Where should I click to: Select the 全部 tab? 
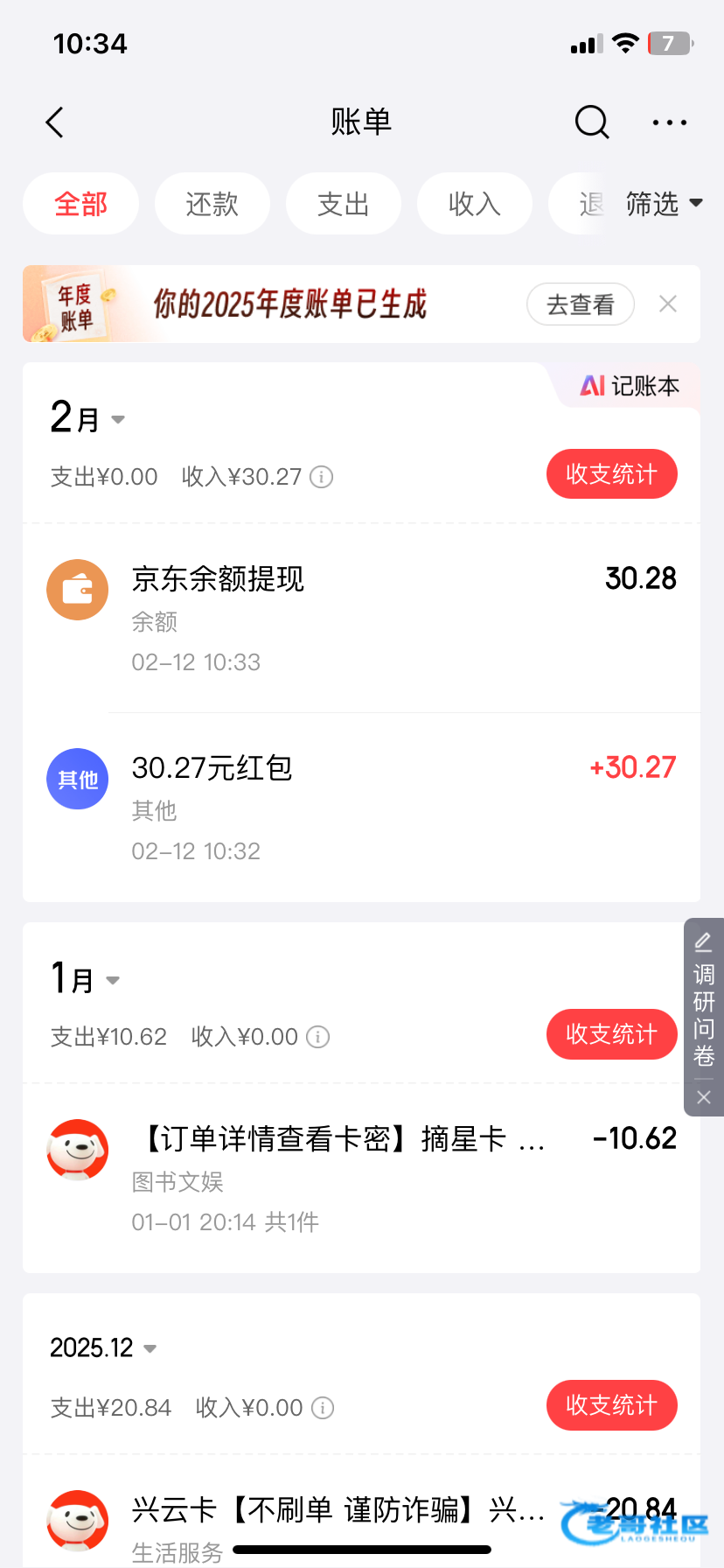80,204
